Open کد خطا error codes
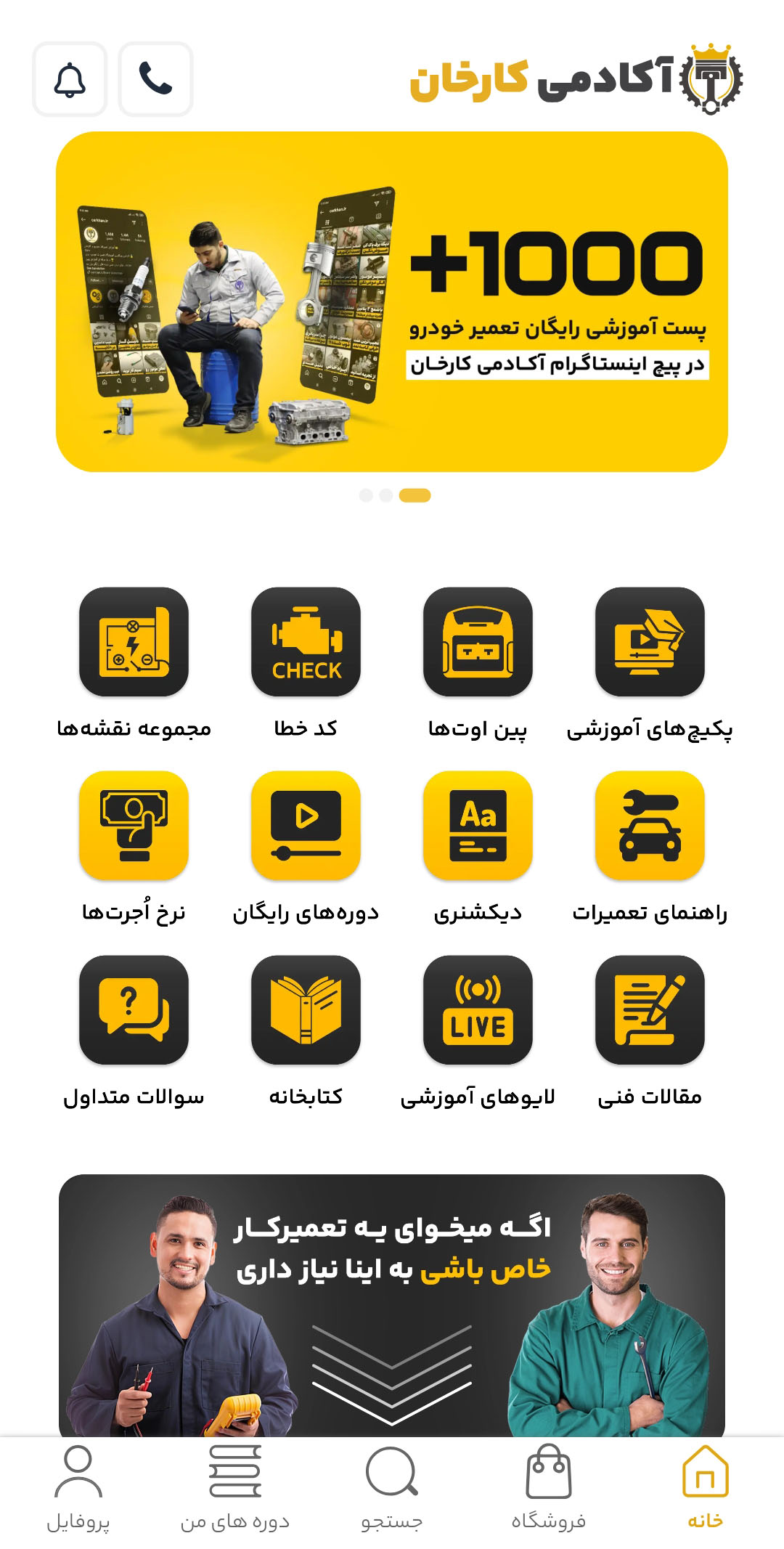This screenshot has height=1549, width=784. pos(306,642)
